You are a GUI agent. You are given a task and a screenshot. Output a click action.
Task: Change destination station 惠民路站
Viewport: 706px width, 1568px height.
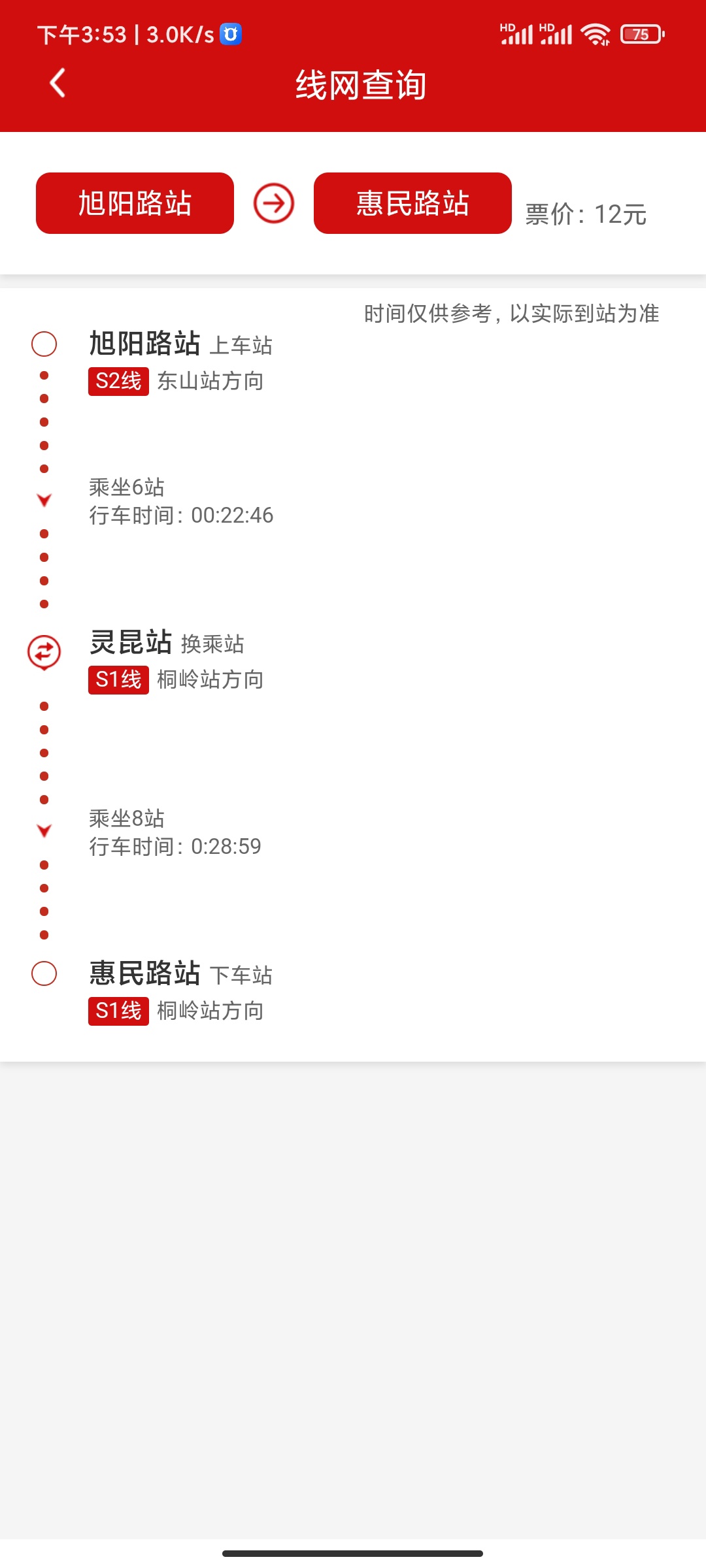click(x=412, y=203)
